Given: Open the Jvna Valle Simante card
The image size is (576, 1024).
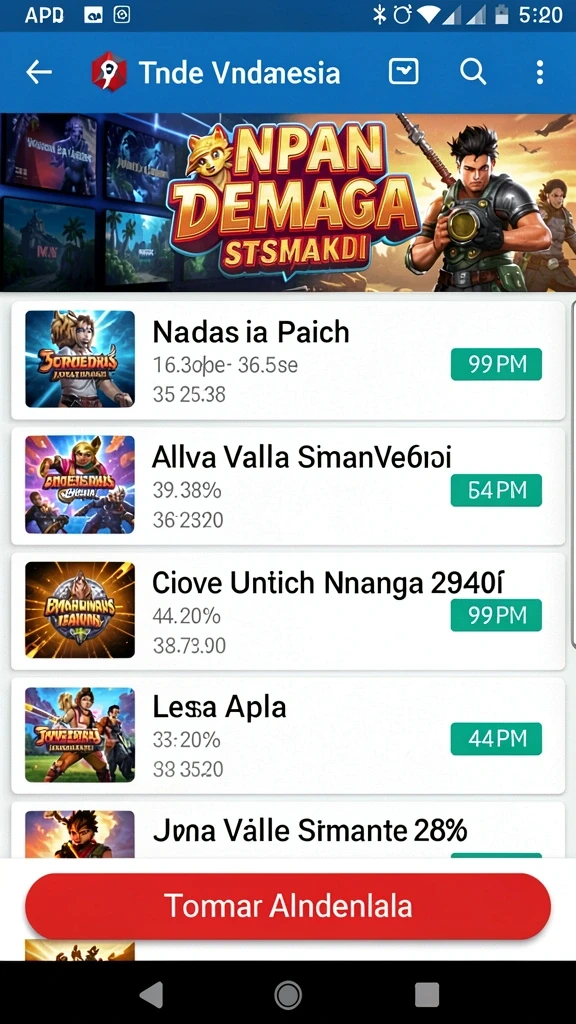Looking at the screenshot, I should point(288,830).
